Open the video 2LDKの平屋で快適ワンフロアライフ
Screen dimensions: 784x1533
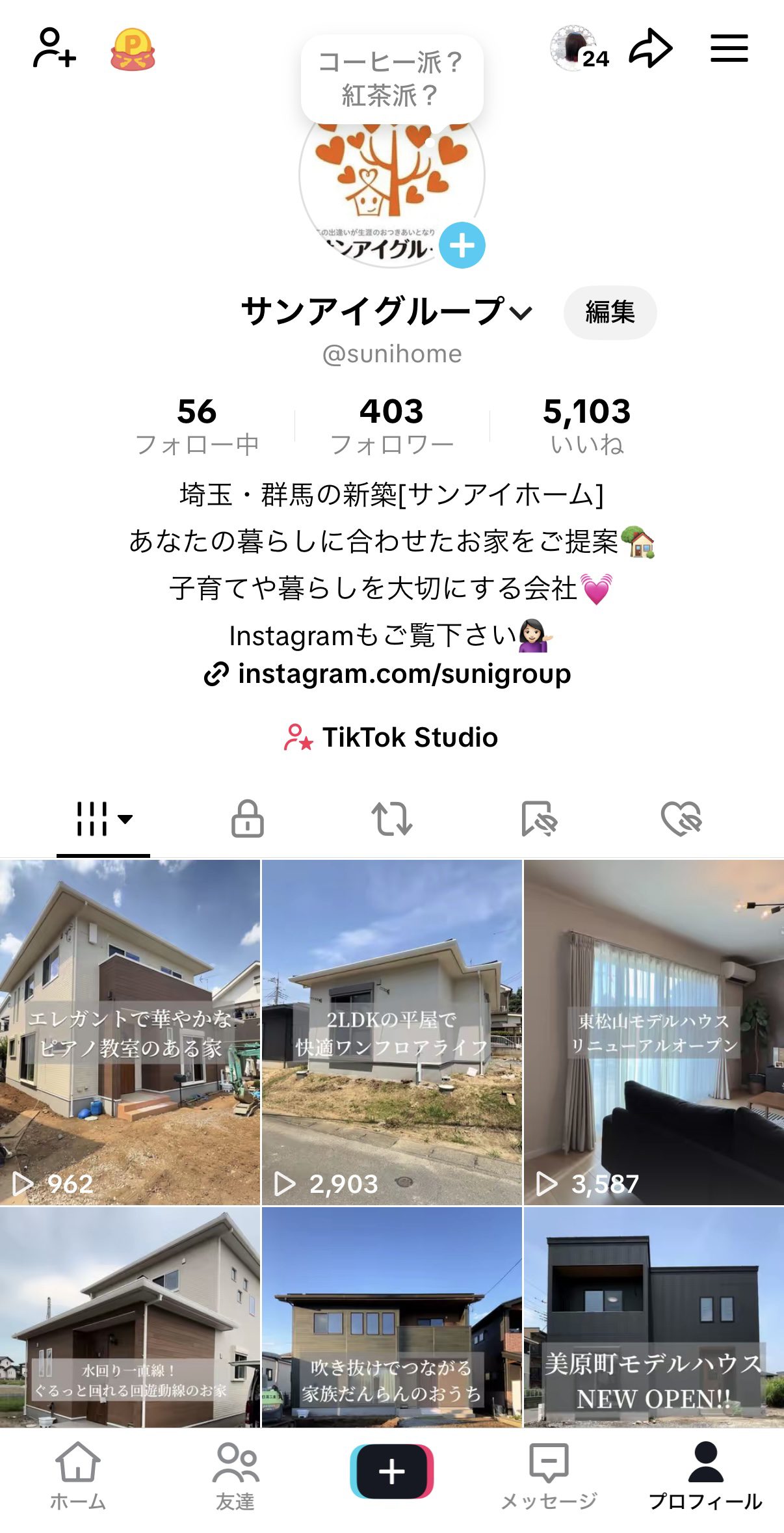[x=391, y=1032]
